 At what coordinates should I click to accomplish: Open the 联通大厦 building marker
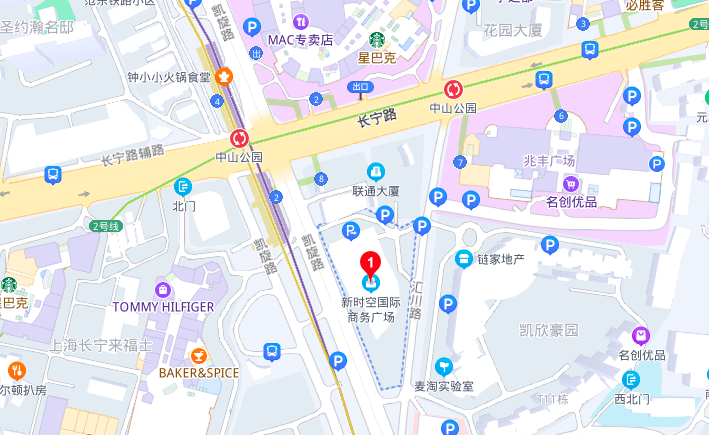375,172
